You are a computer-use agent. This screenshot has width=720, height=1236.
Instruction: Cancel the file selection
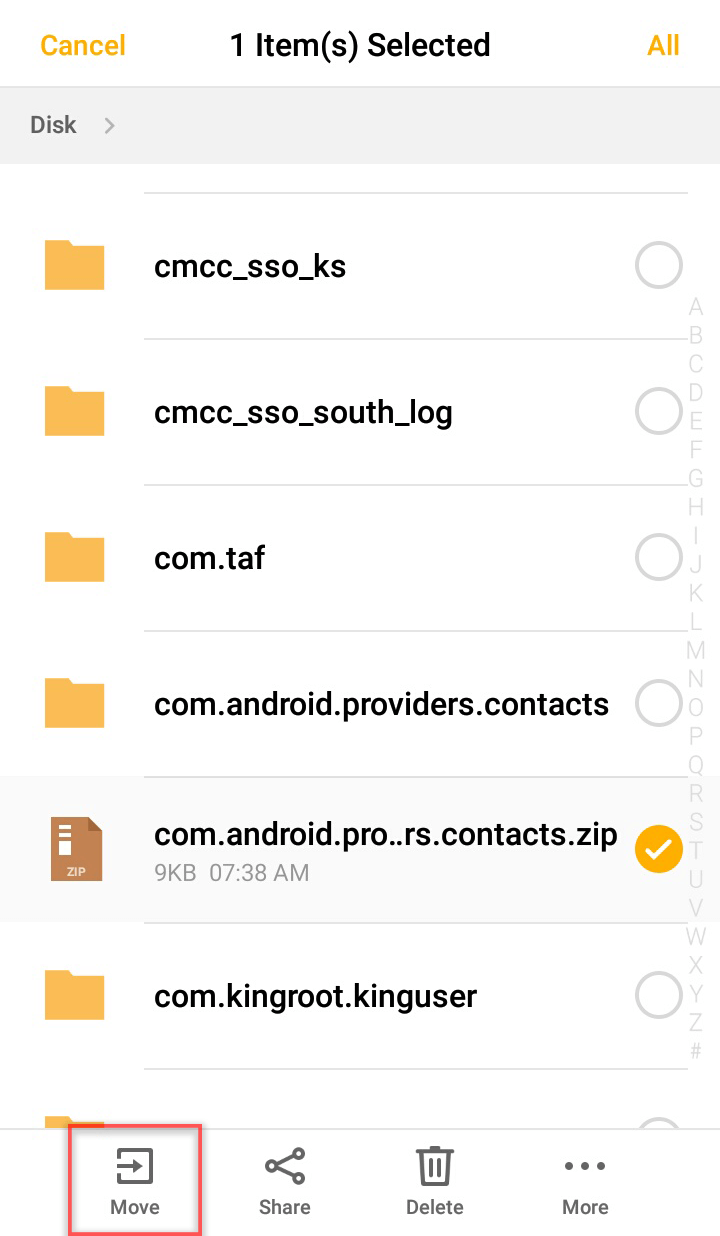pyautogui.click(x=82, y=46)
